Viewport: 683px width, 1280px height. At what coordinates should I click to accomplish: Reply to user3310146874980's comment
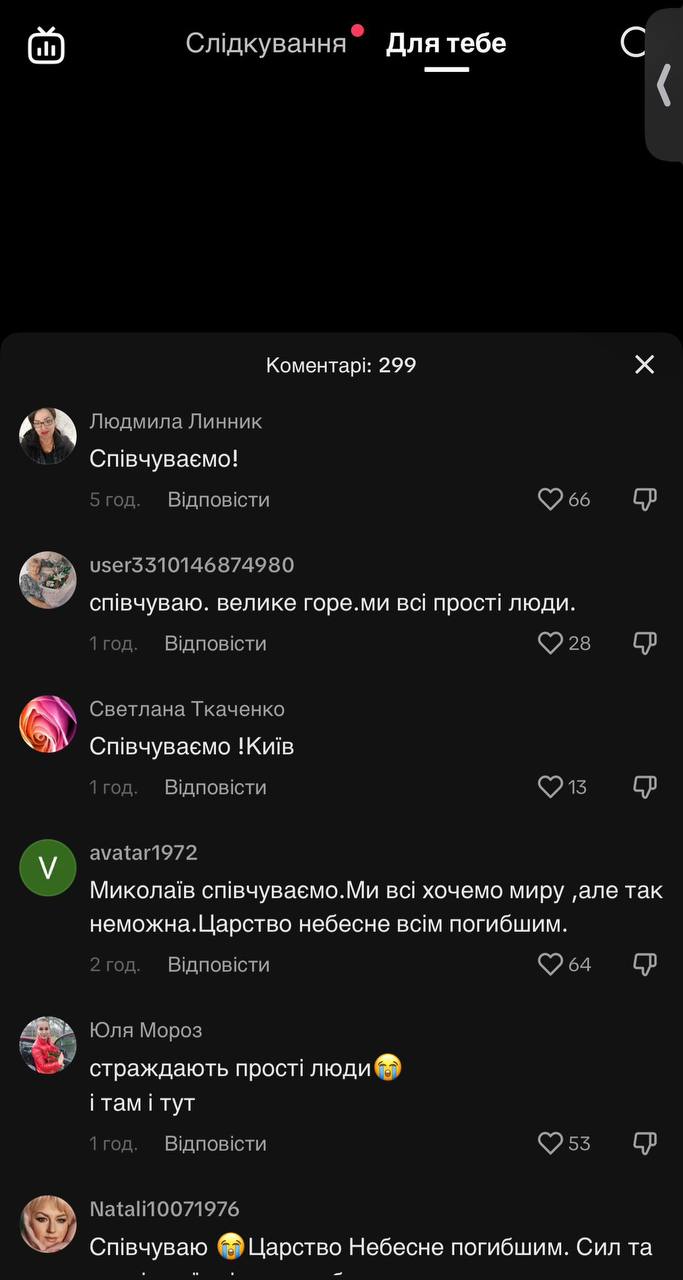[215, 643]
